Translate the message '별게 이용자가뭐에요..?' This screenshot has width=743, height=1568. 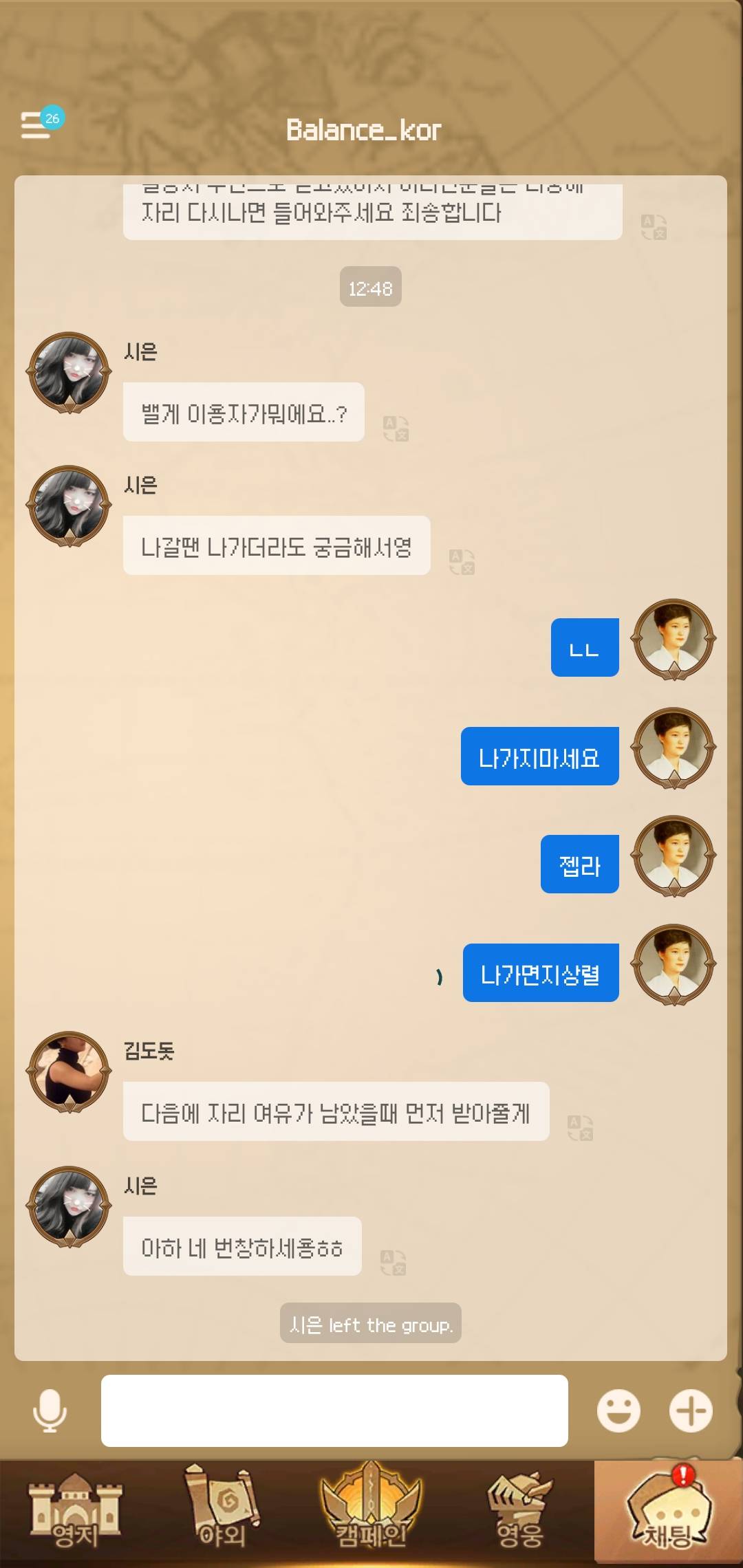396,428
